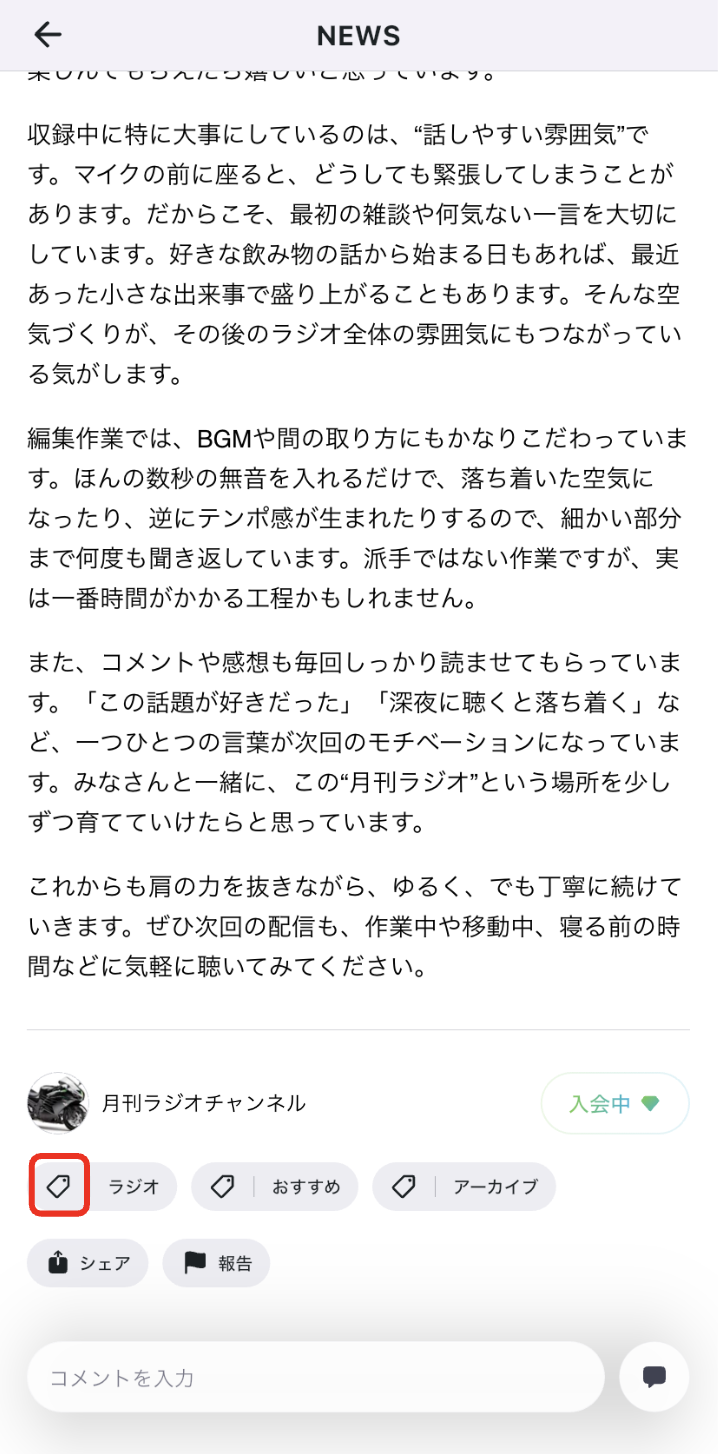Report this post with 報告
This screenshot has width=720, height=1454.
(216, 1263)
